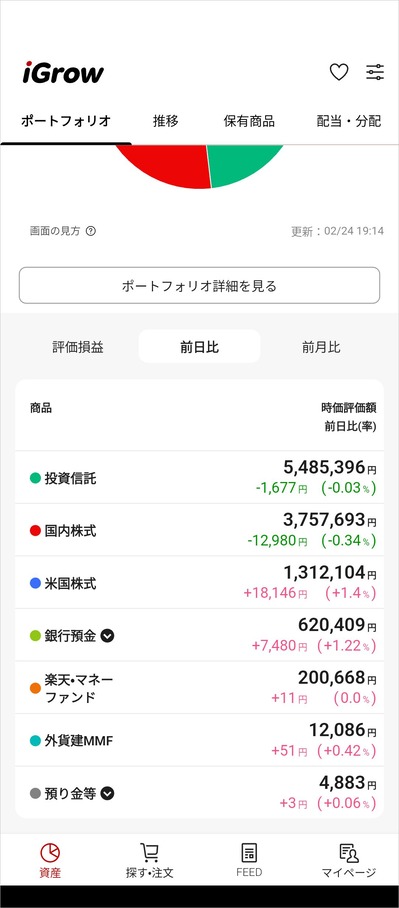
Task: Switch to the 保有商品 tab
Action: [249, 121]
